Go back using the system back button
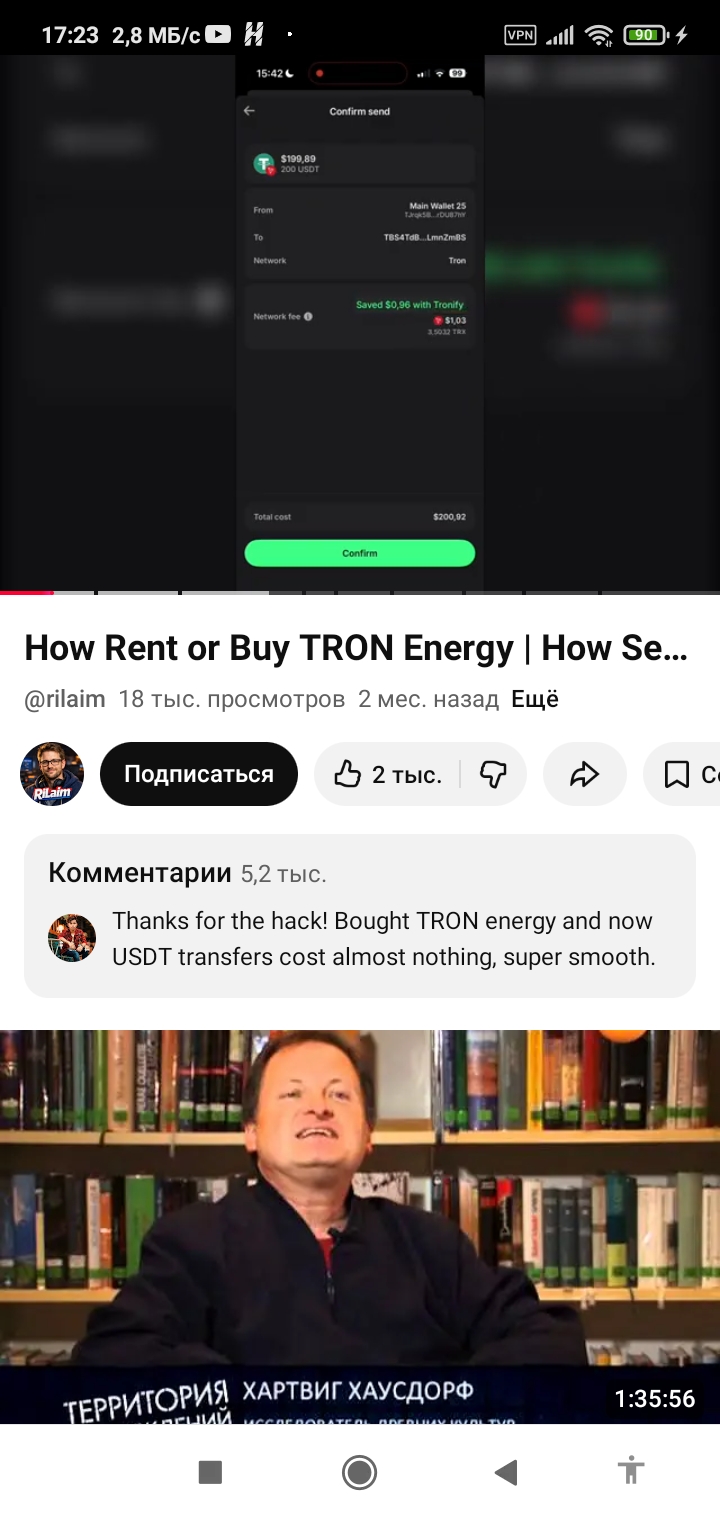This screenshot has width=720, height=1520. point(506,1472)
